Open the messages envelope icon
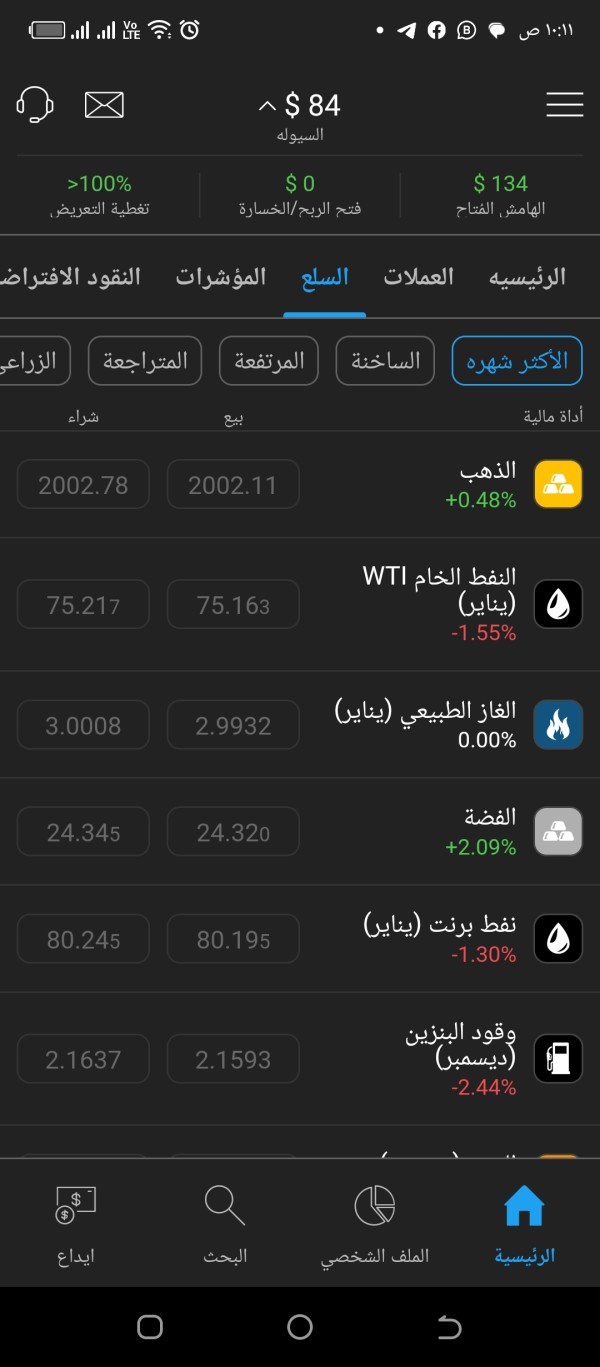 (x=104, y=104)
